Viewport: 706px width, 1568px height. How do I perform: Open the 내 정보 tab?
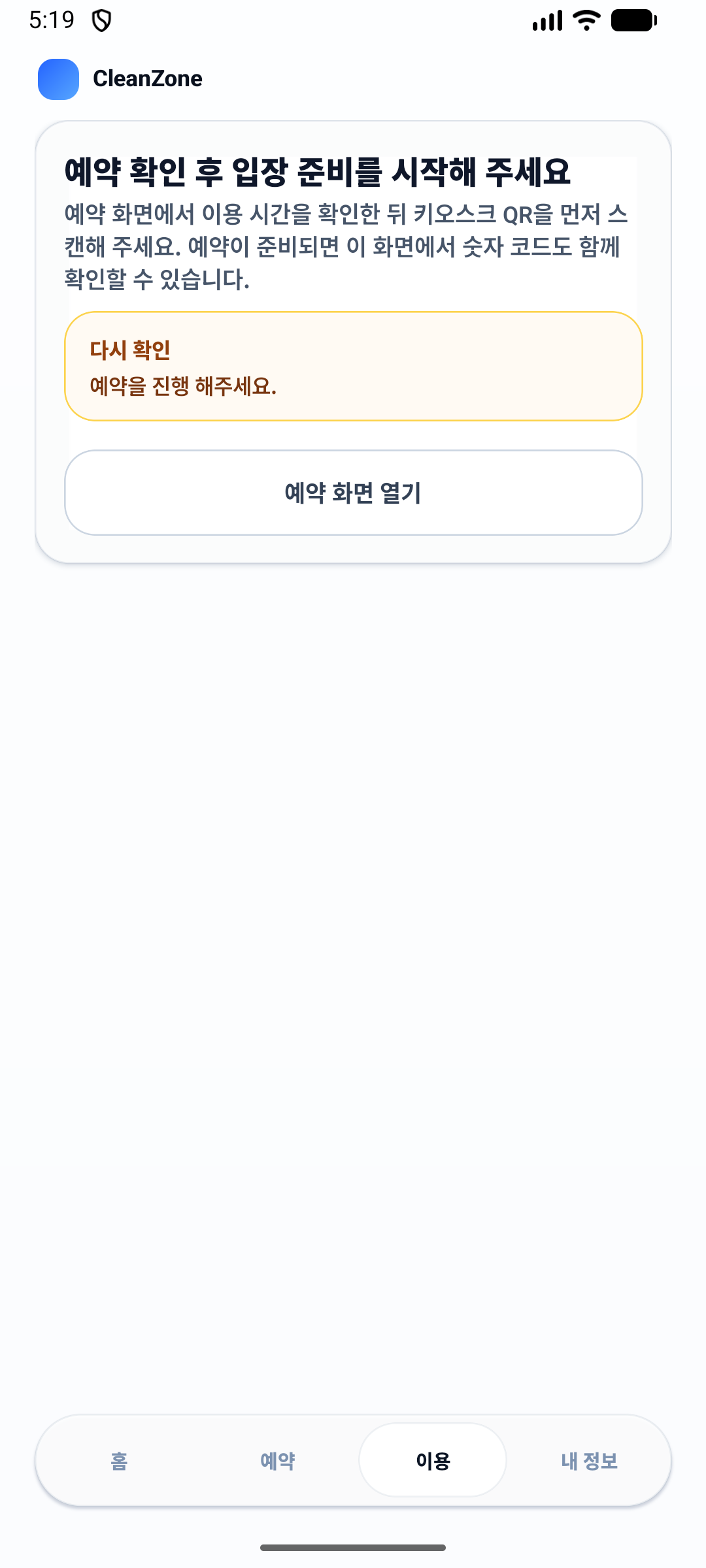click(589, 1460)
